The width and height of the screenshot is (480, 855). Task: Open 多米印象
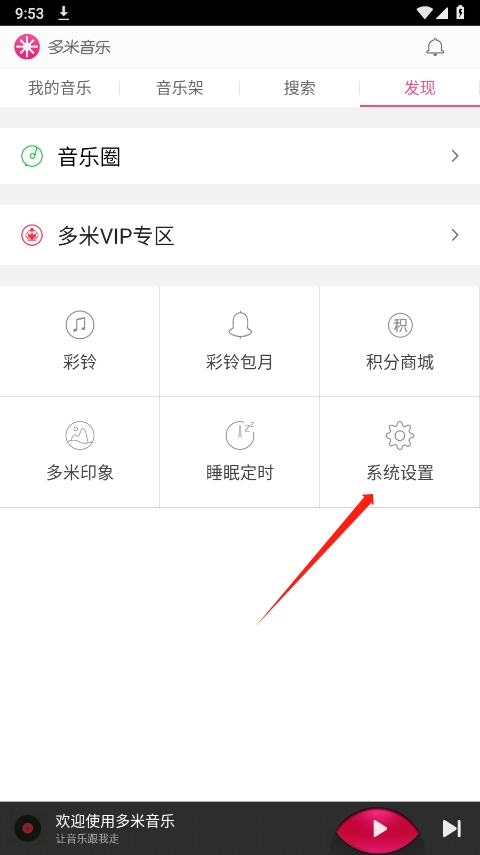pyautogui.click(x=80, y=452)
